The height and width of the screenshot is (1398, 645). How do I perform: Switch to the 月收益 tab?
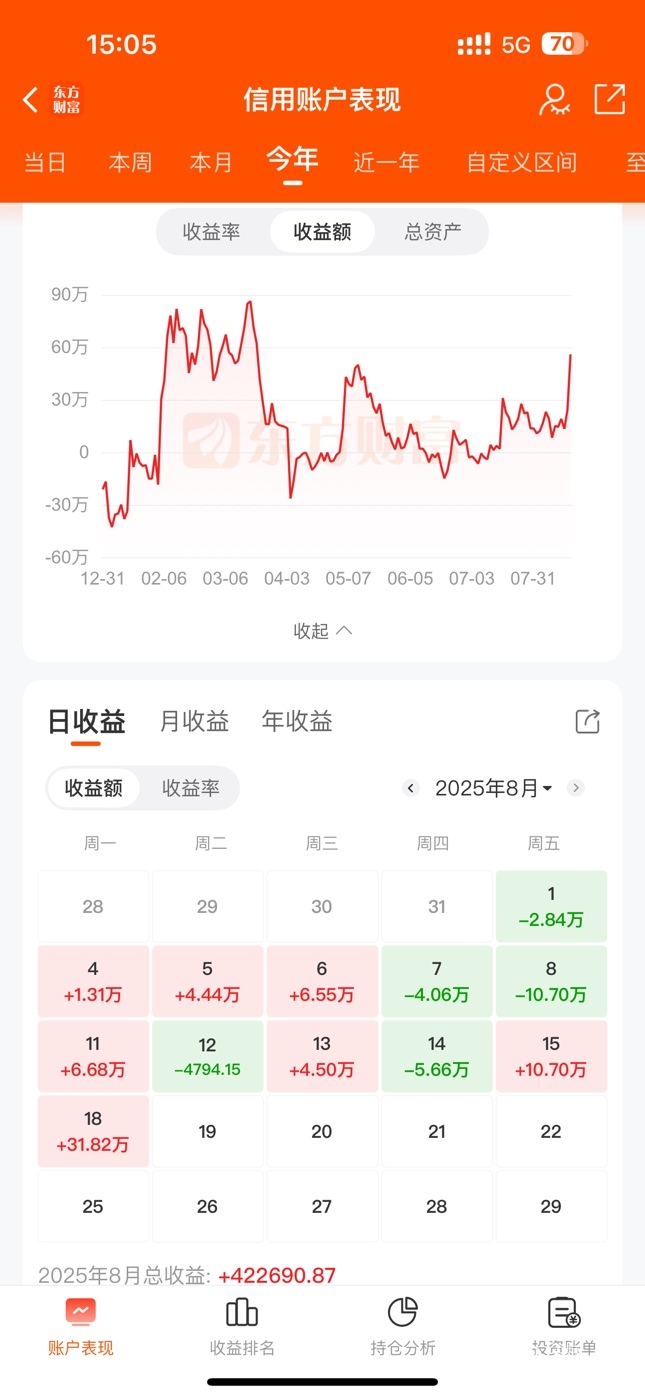pos(194,721)
